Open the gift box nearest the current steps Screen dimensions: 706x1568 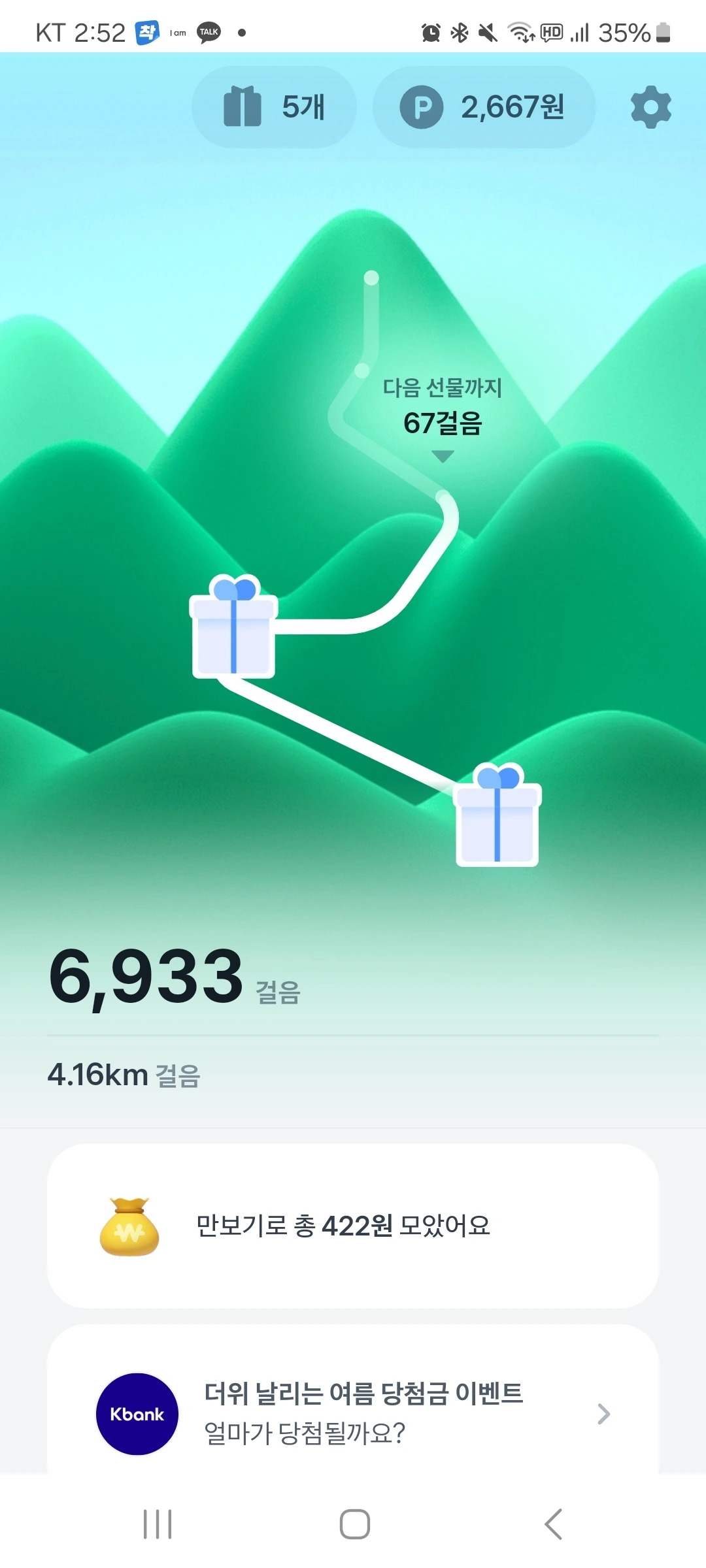point(233,628)
